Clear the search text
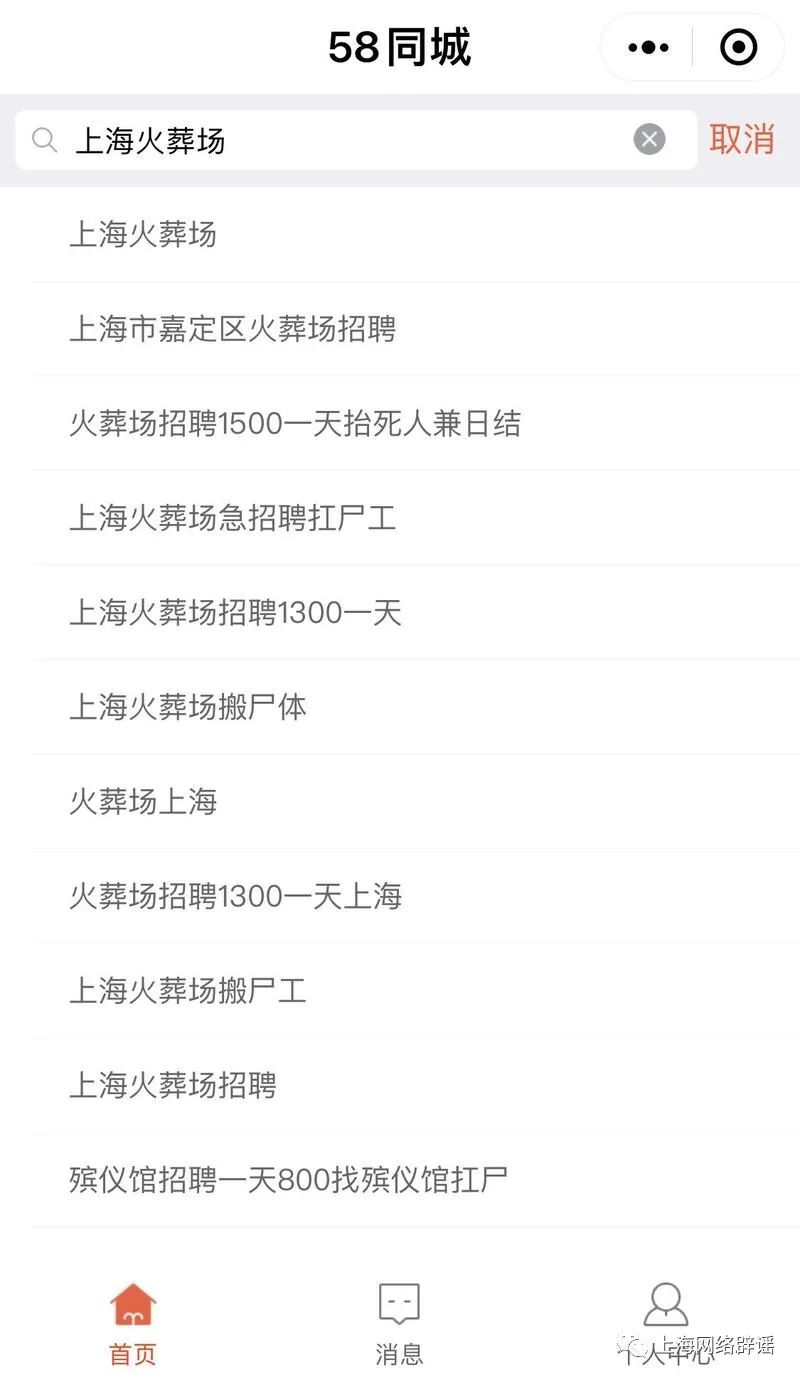The height and width of the screenshot is (1380, 800). click(649, 139)
